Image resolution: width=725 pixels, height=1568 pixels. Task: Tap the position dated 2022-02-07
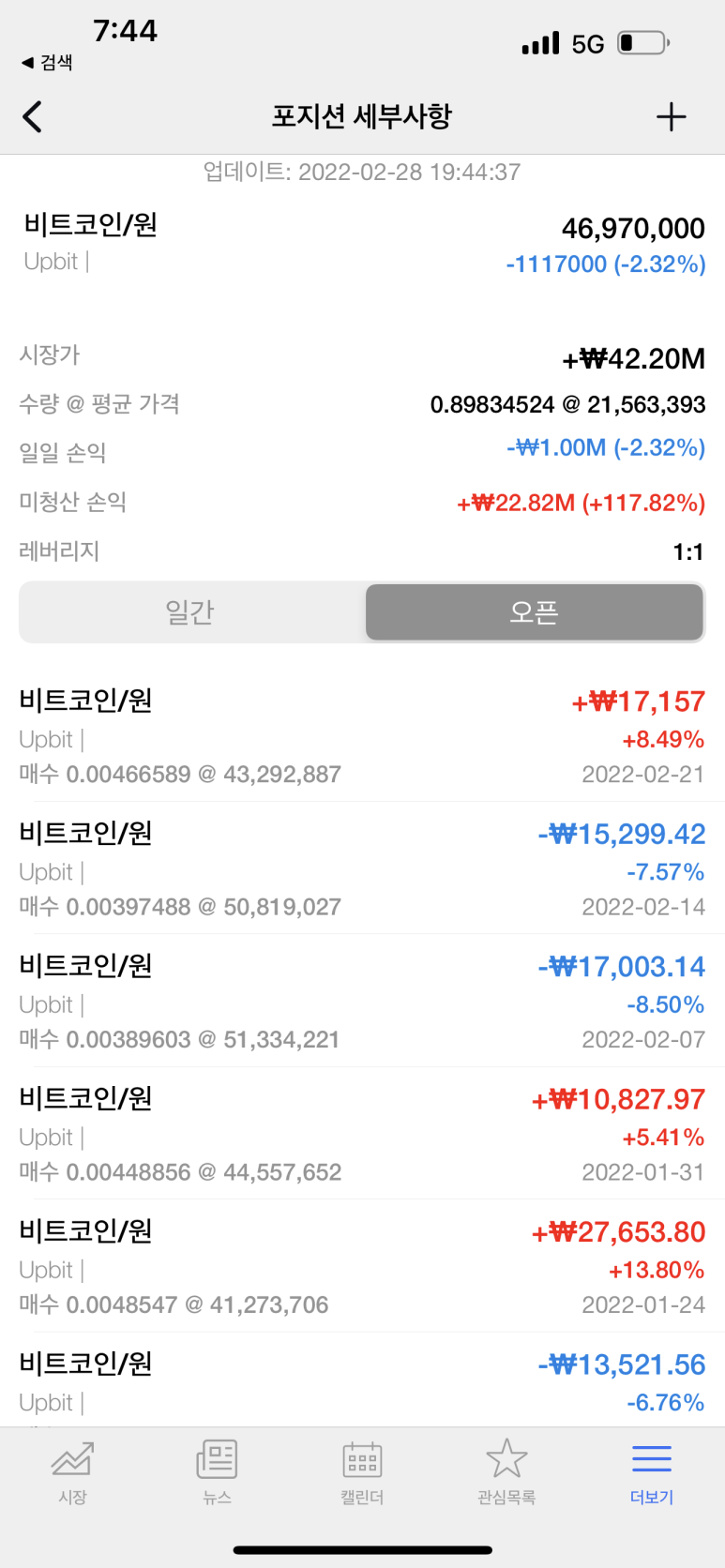362,1002
